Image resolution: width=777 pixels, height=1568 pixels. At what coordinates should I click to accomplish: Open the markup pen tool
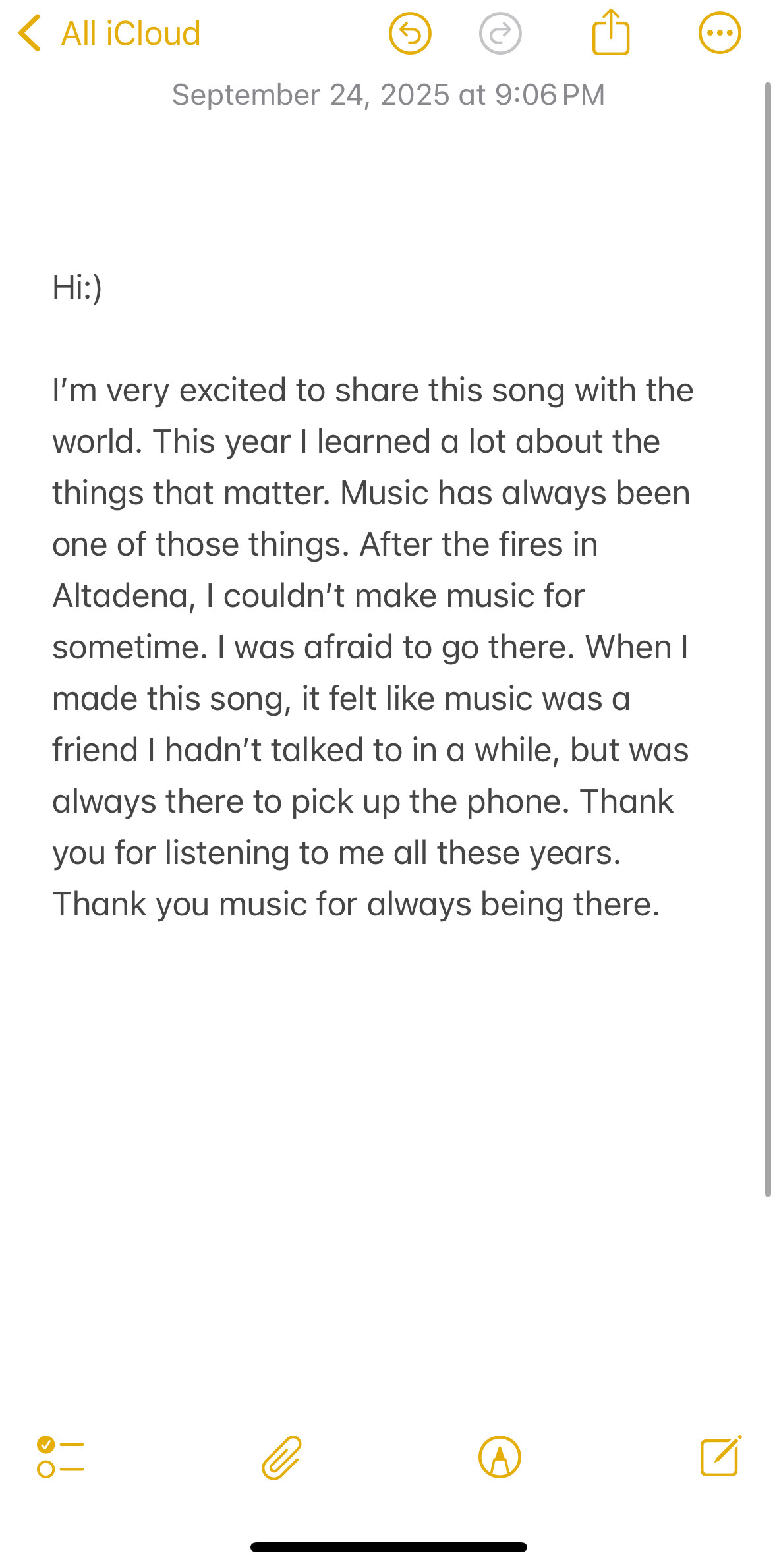pyautogui.click(x=500, y=1457)
